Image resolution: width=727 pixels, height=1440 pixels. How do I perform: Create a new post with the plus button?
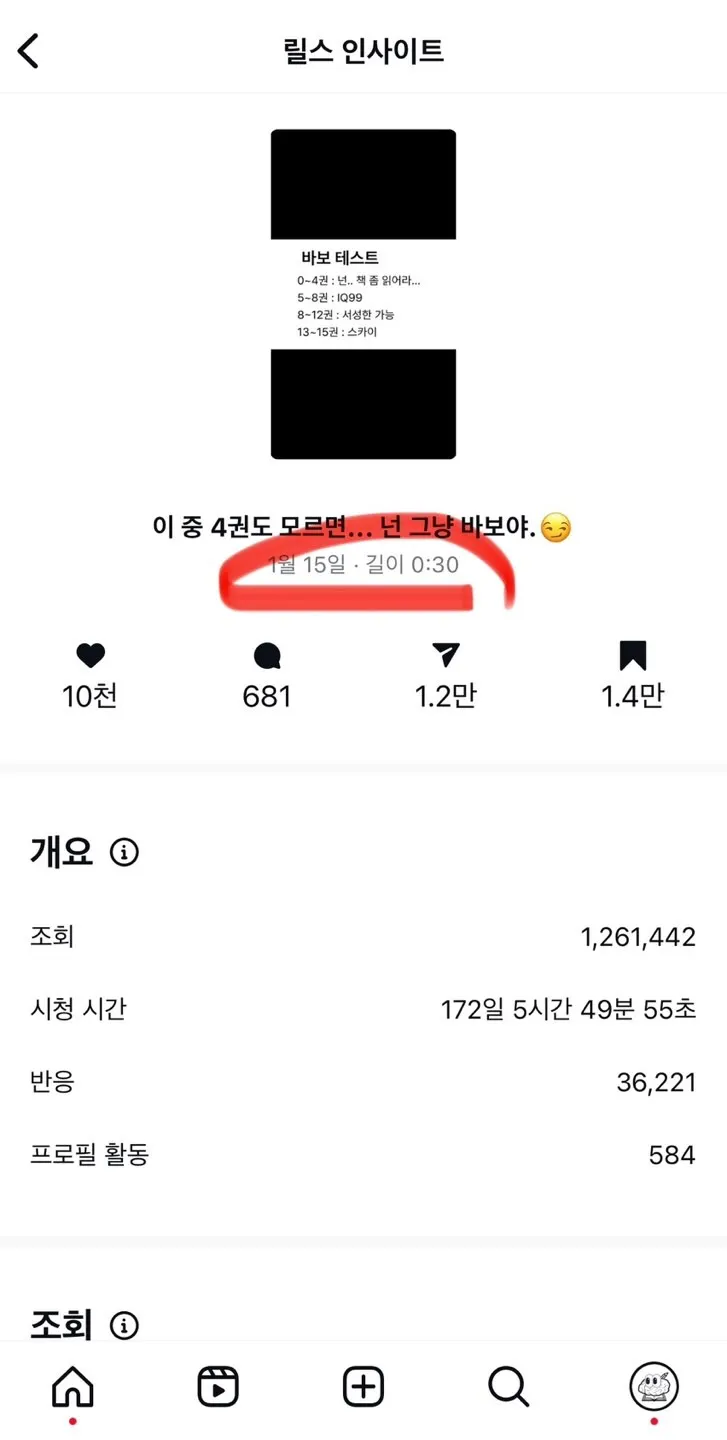pos(363,1387)
